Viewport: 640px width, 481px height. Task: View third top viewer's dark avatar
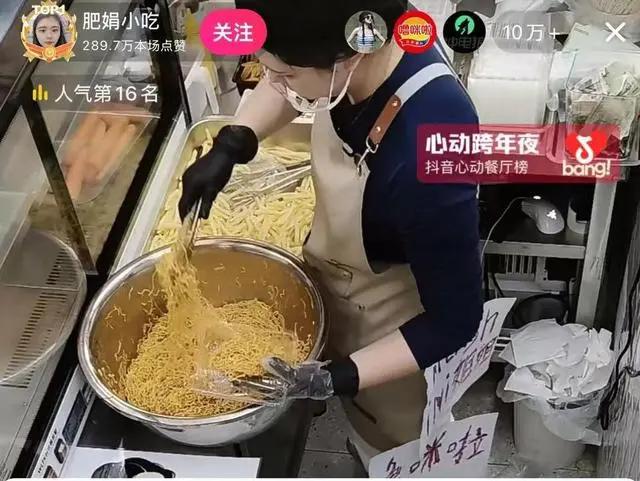click(x=463, y=32)
